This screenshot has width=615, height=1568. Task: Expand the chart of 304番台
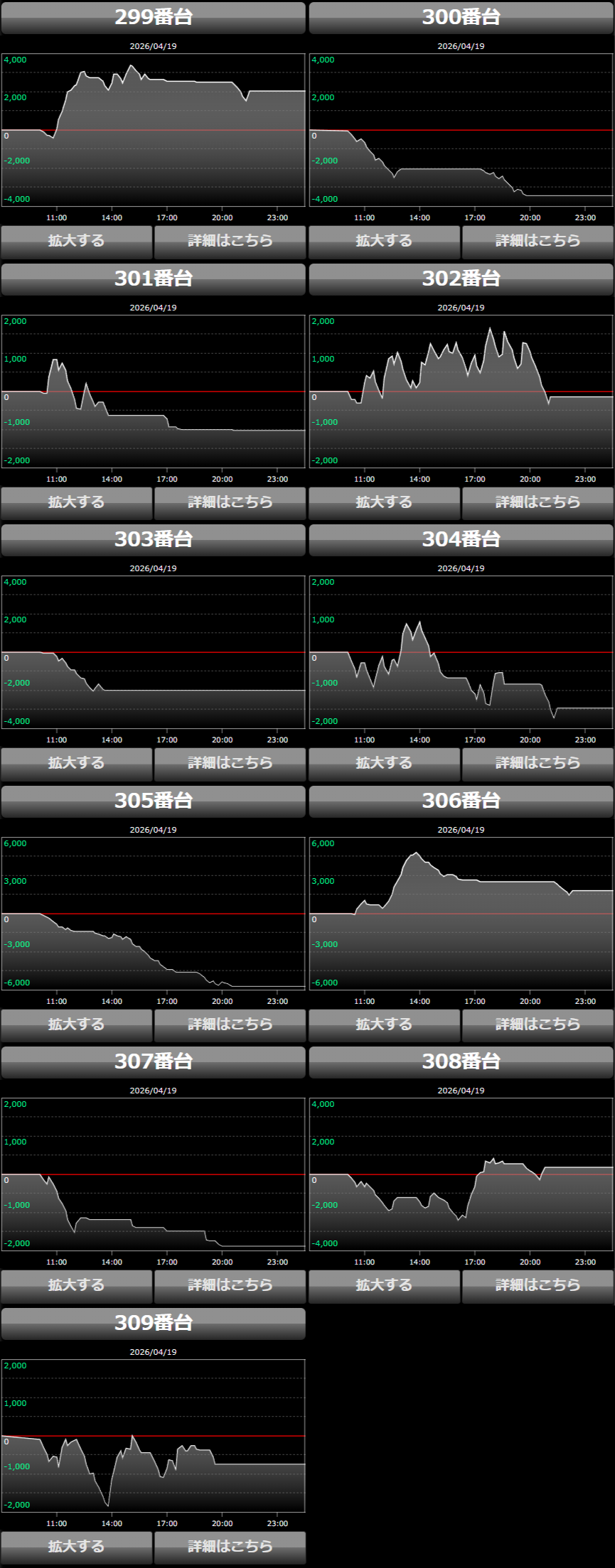pyautogui.click(x=384, y=763)
